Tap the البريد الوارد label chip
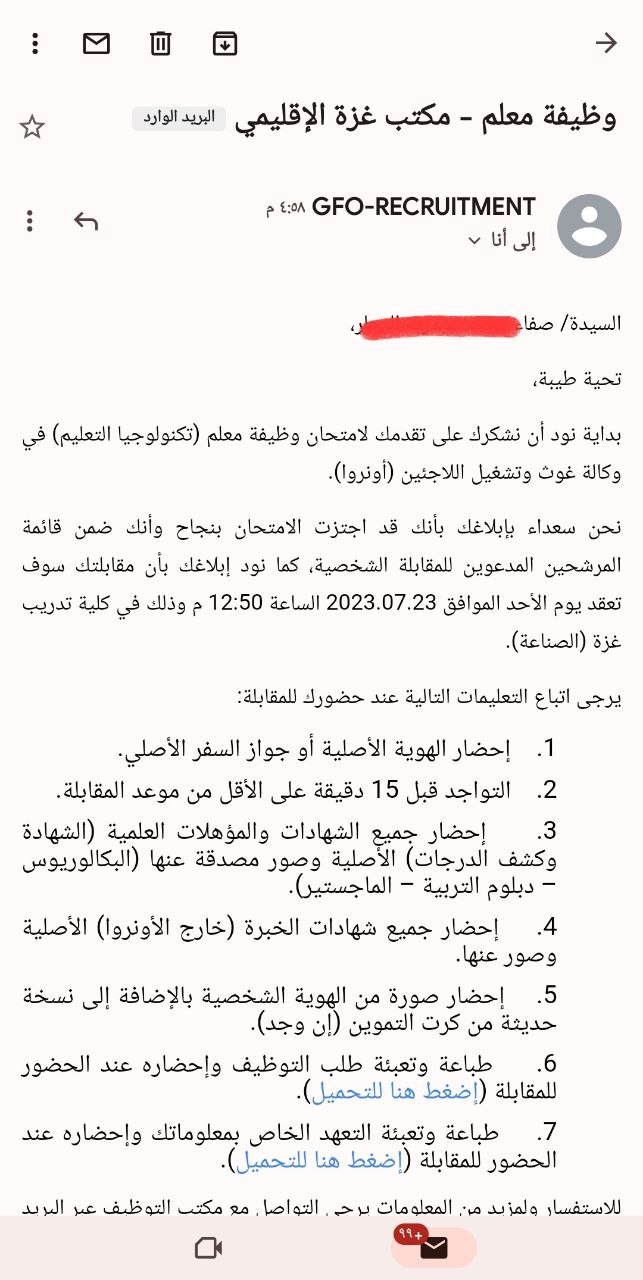The height and width of the screenshot is (1280, 643). click(179, 118)
